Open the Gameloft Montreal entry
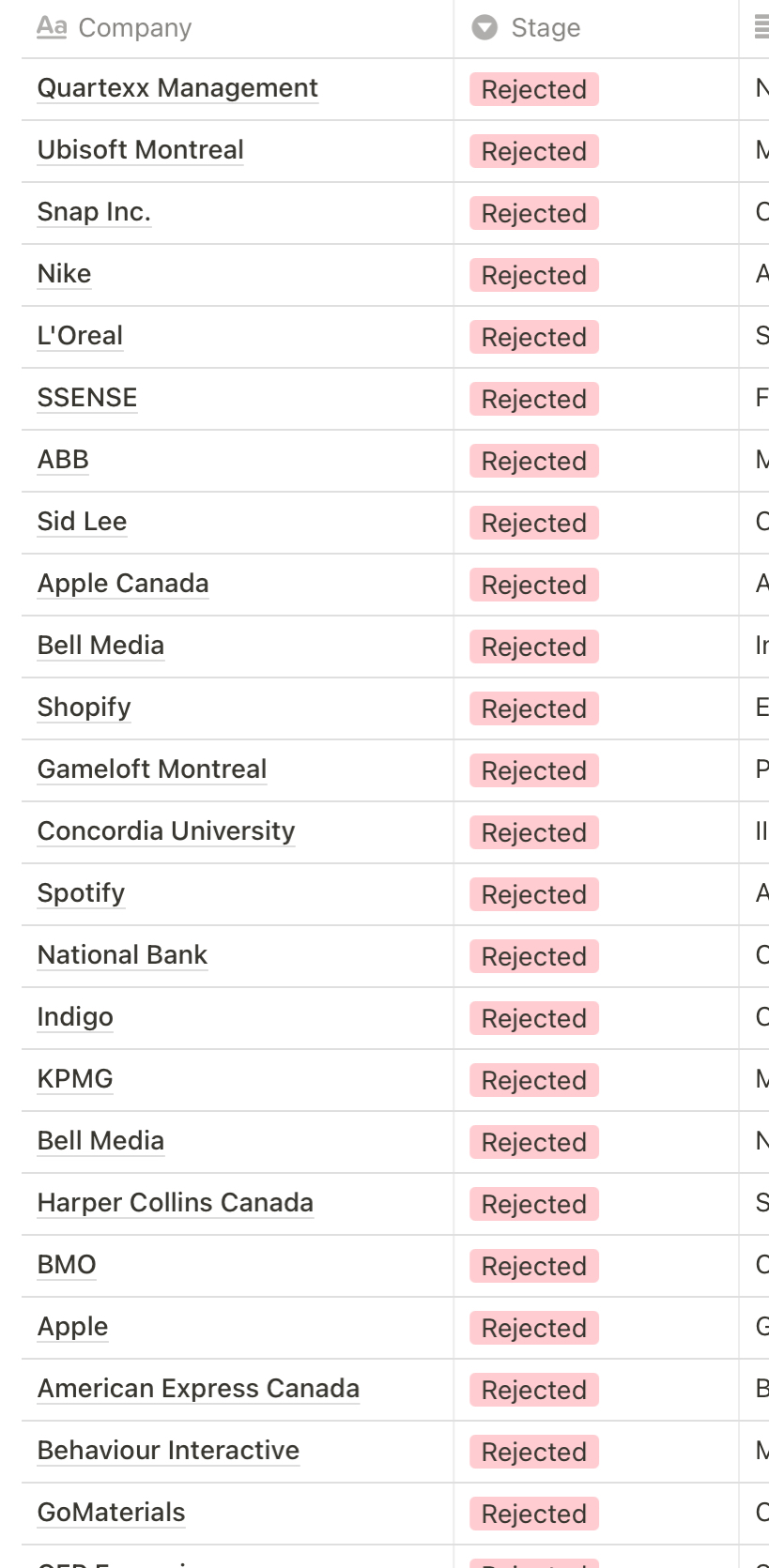This screenshot has width=769, height=1568. coord(152,769)
